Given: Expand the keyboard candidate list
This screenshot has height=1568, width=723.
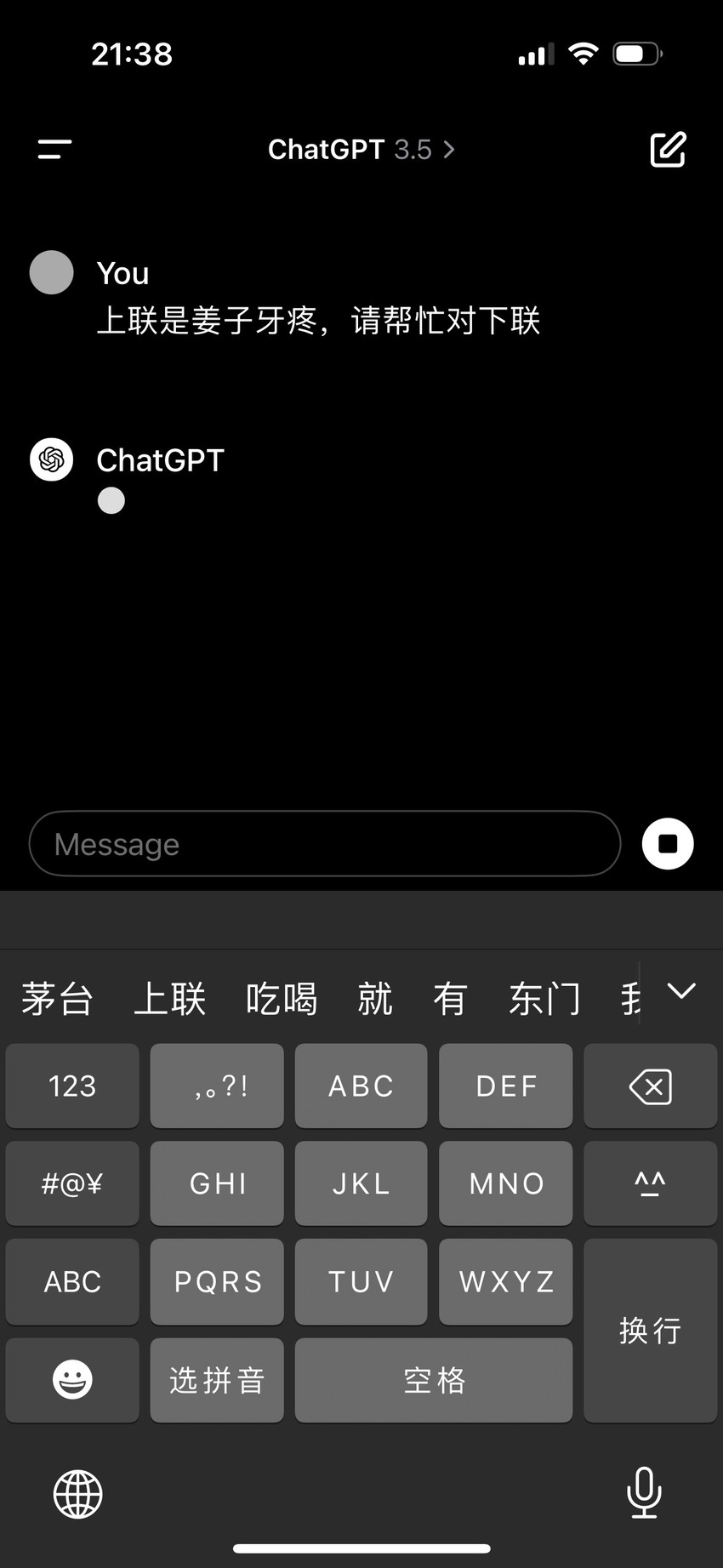Looking at the screenshot, I should pos(681,991).
